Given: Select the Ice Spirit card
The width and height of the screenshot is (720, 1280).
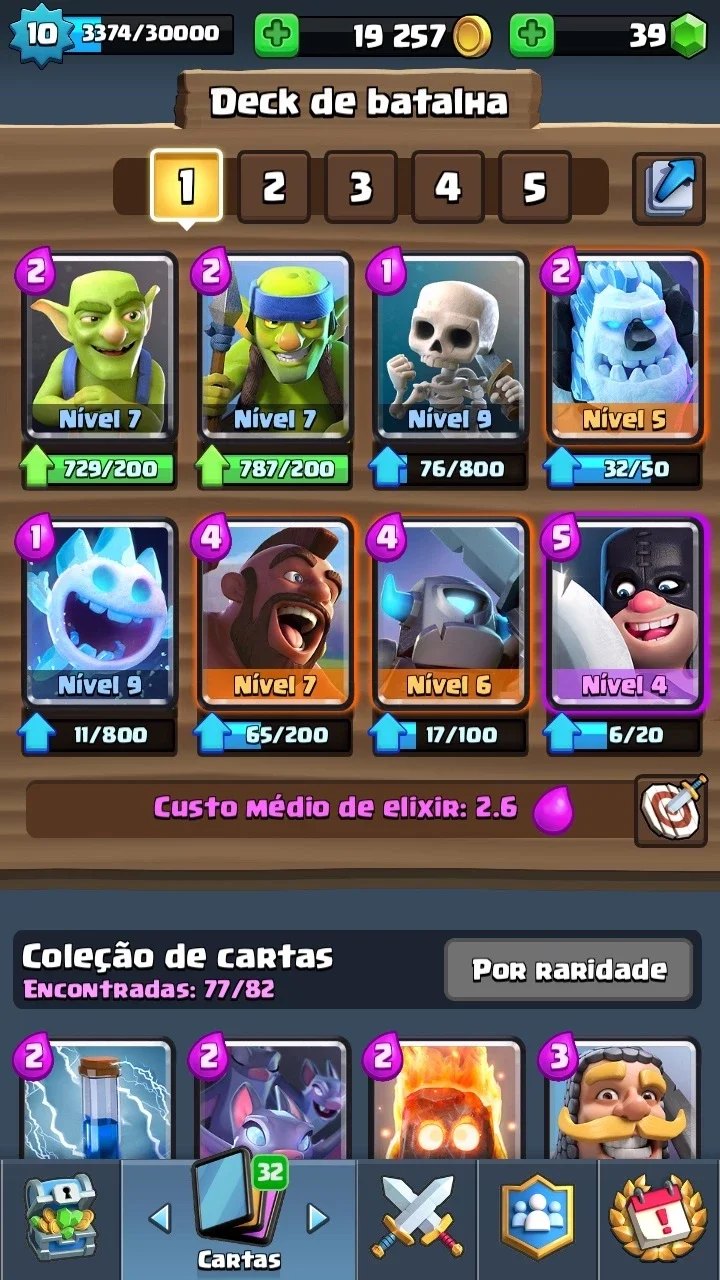Looking at the screenshot, I should 100,612.
